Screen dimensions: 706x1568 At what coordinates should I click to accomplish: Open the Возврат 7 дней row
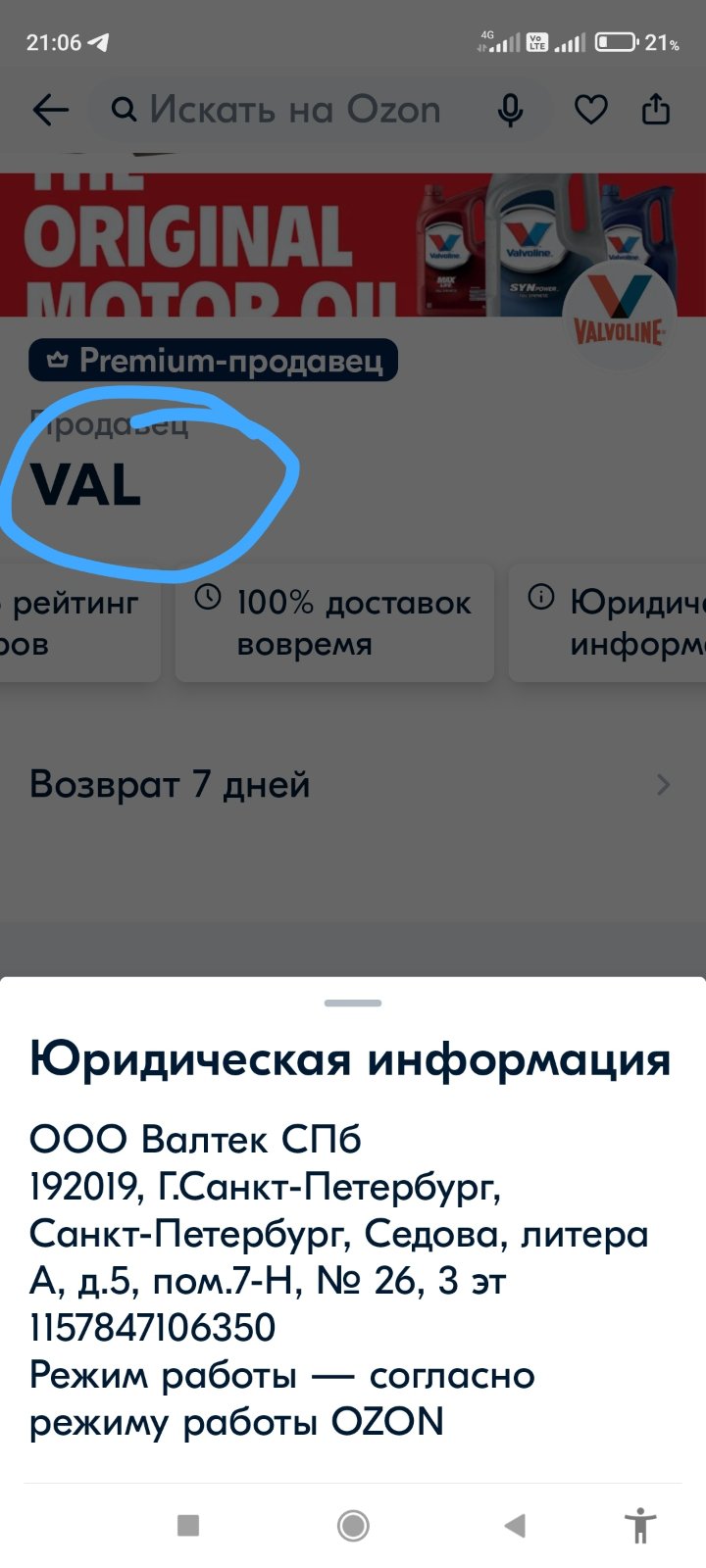[x=353, y=784]
